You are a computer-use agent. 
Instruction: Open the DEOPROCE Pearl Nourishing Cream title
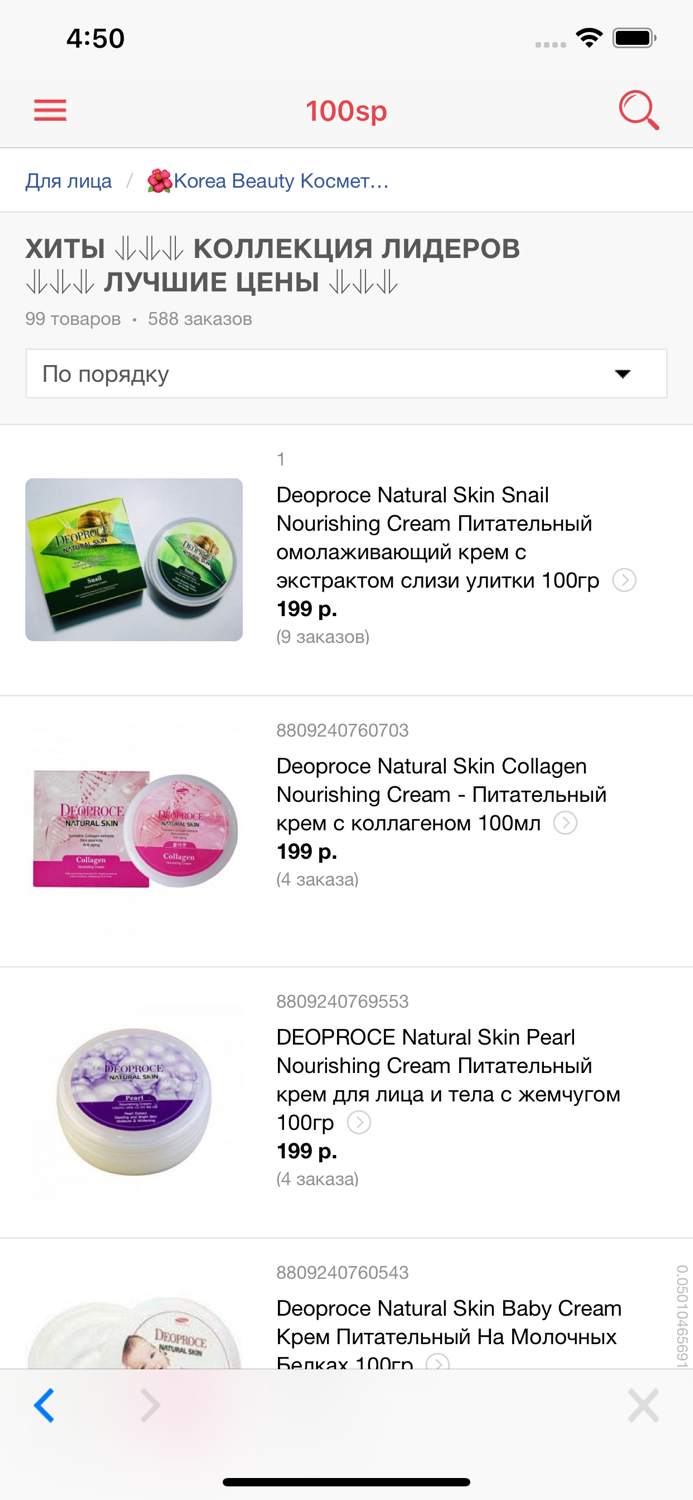(448, 1080)
